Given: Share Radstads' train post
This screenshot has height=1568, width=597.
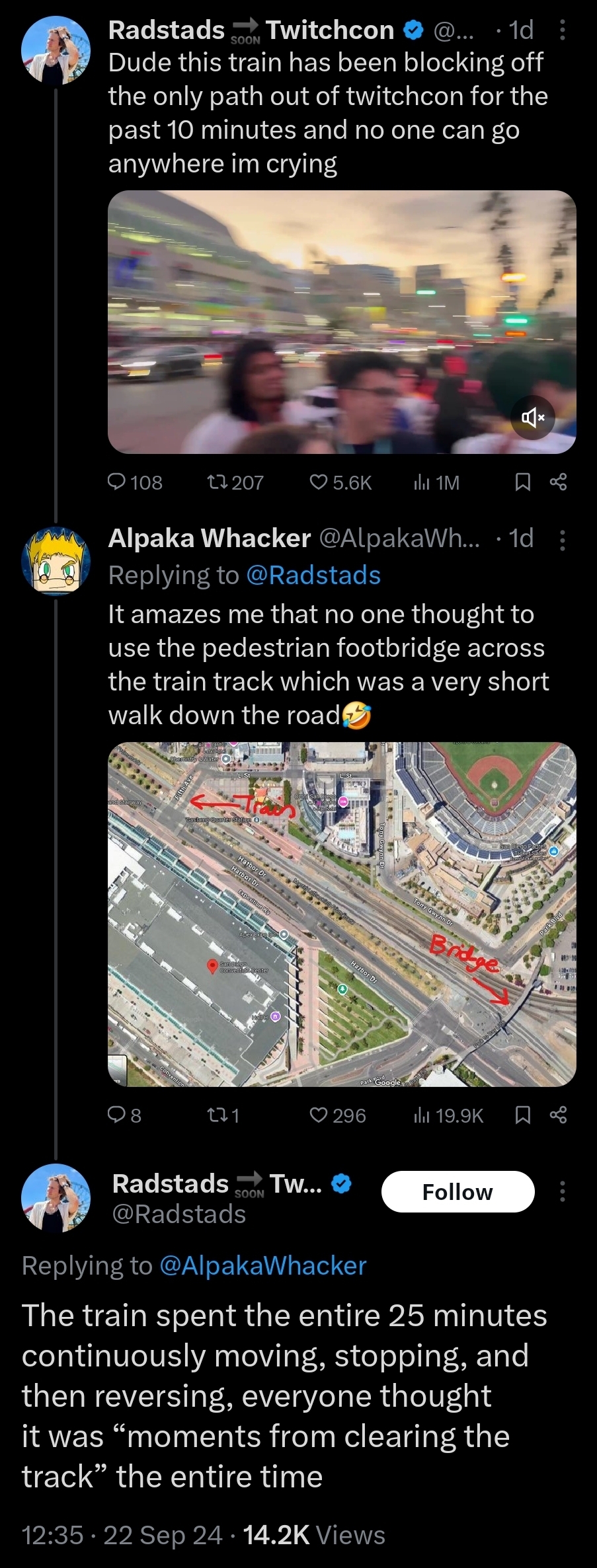Looking at the screenshot, I should (559, 483).
